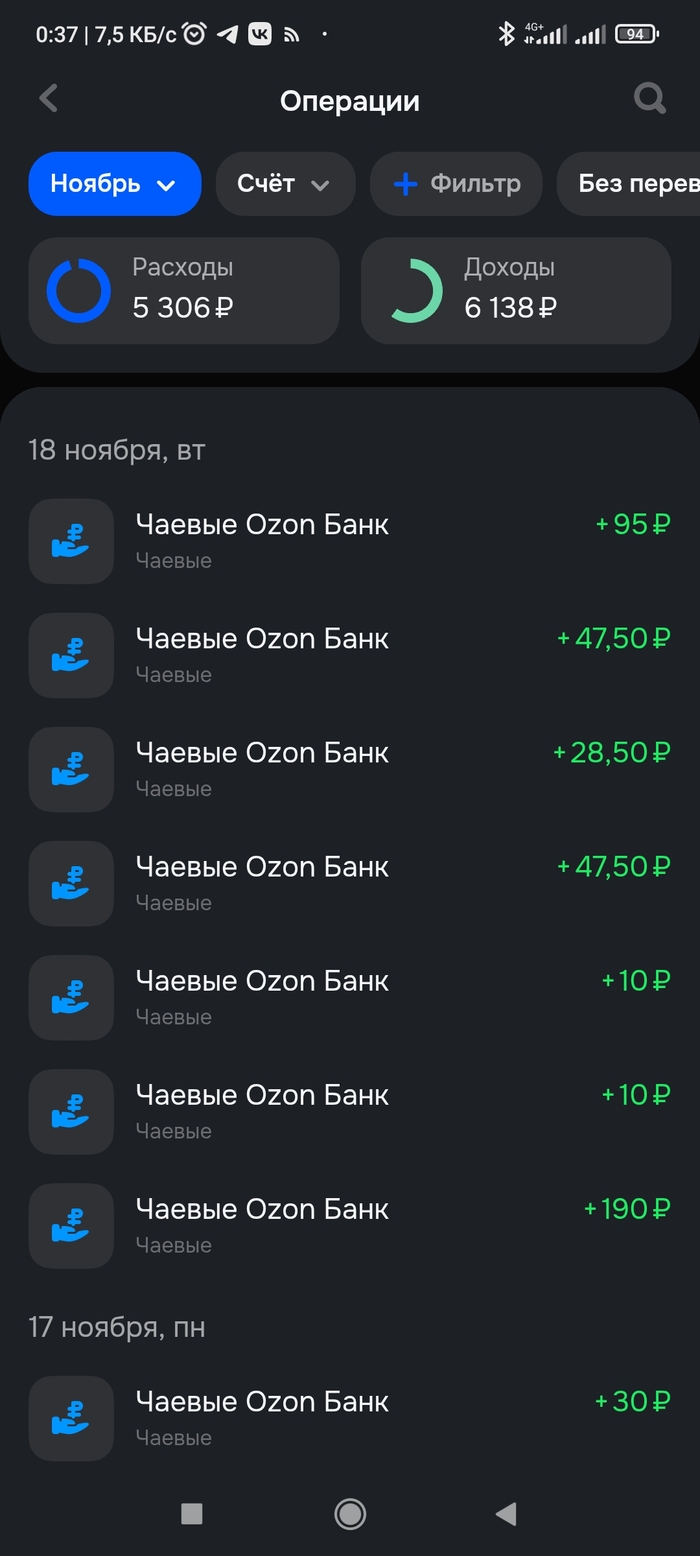Open recent apps from the navigation bar
Viewport: 700px width, 1556px height.
coord(192,1514)
